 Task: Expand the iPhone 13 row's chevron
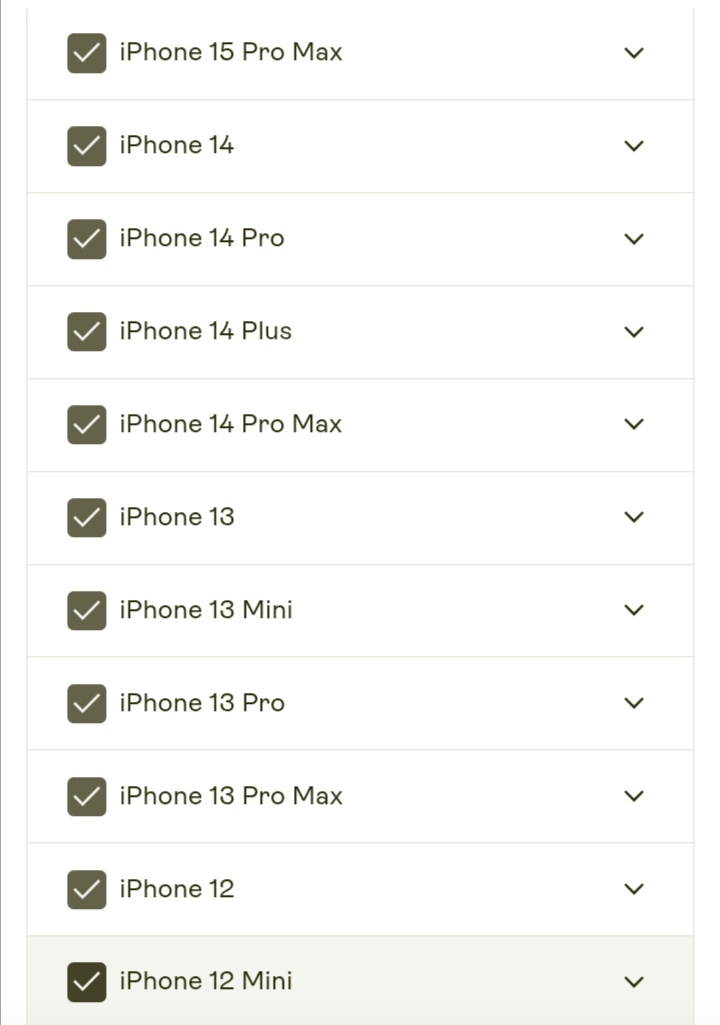click(x=633, y=518)
